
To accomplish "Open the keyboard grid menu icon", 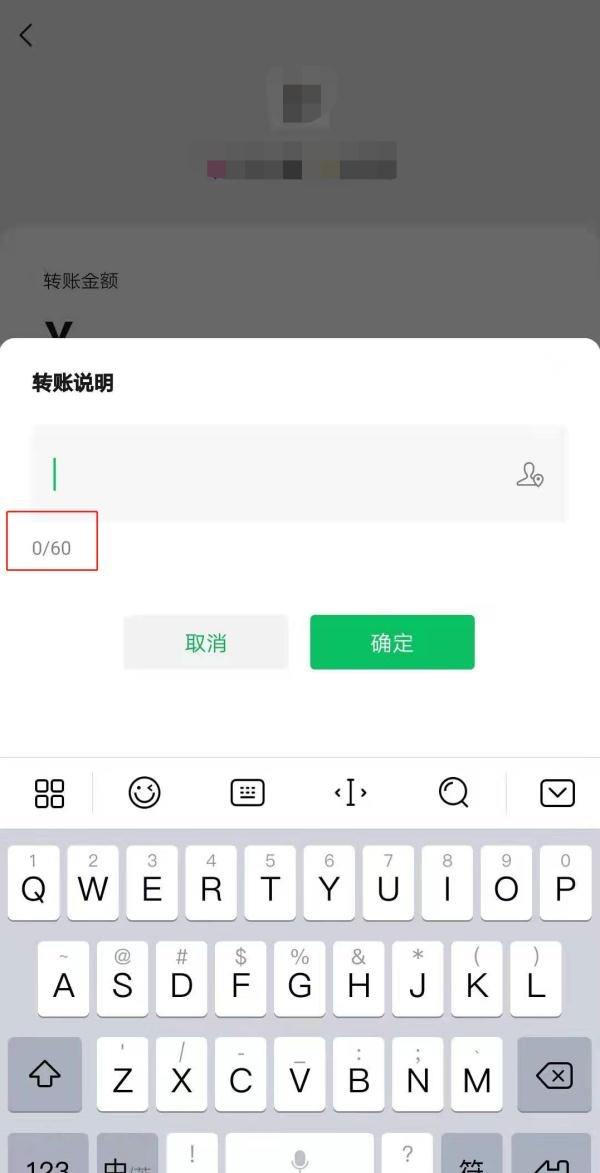I will tap(49, 793).
